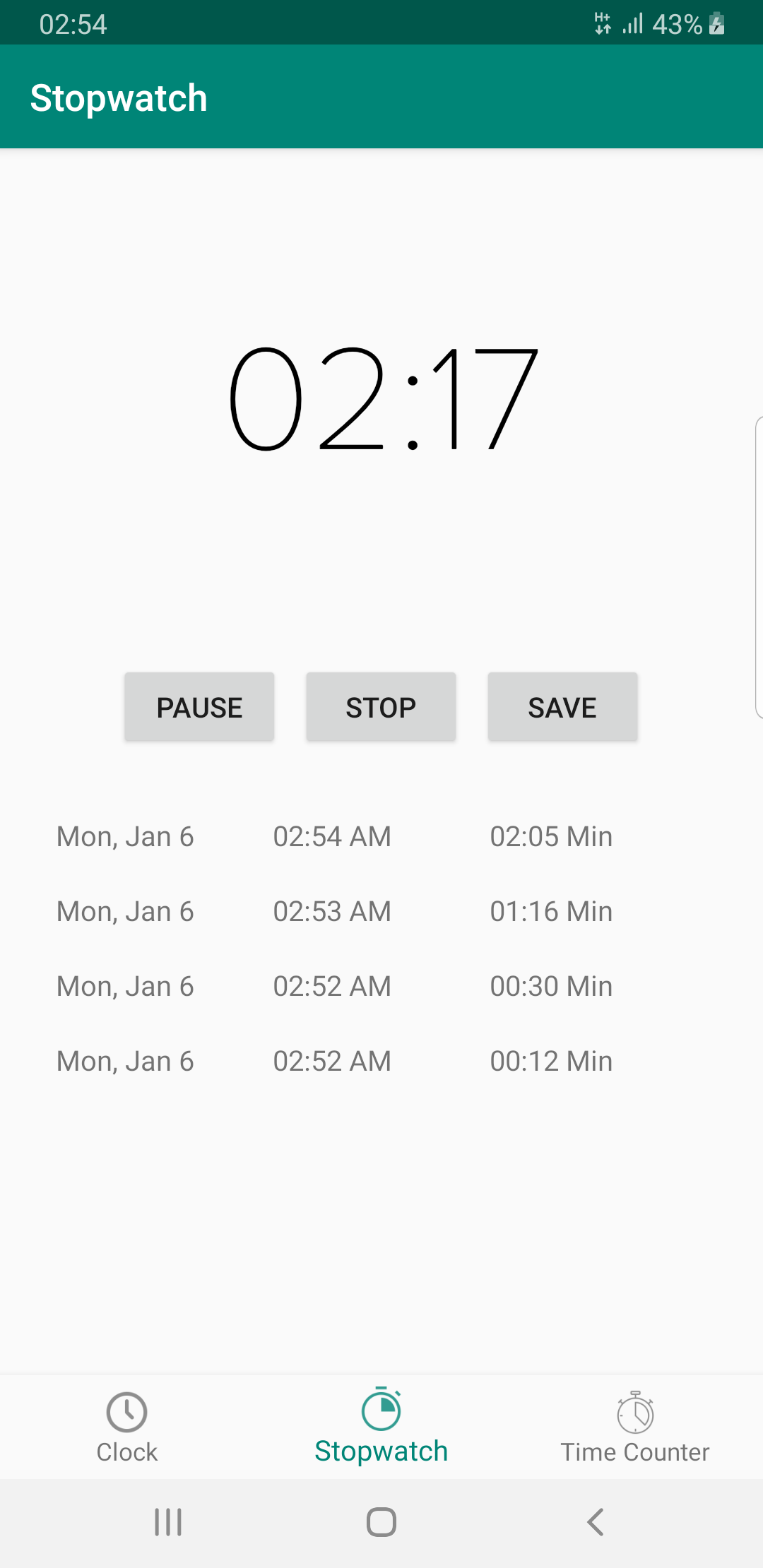The width and height of the screenshot is (763, 1568).
Task: Pause the running stopwatch
Action: (x=199, y=707)
